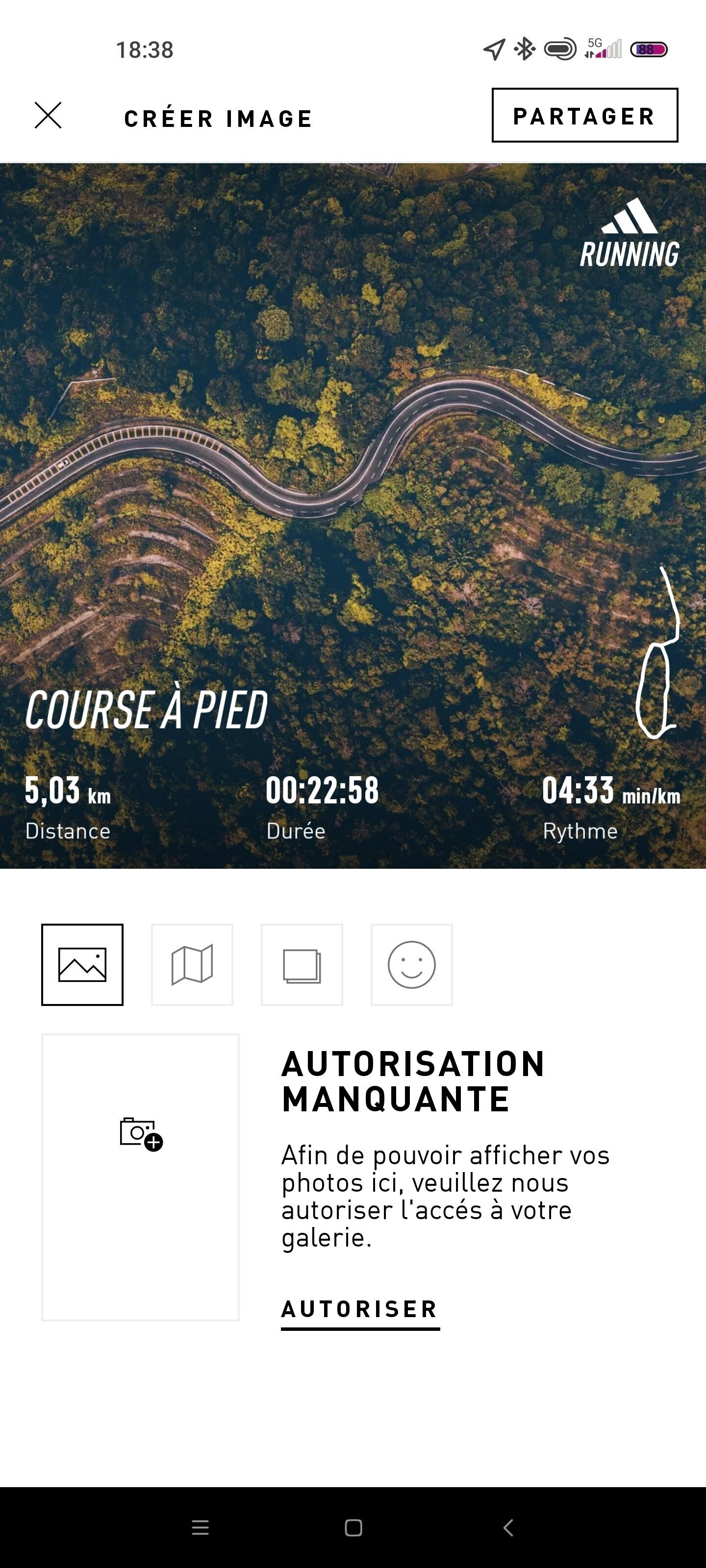
Task: Close the Créer Image screen
Action: [48, 116]
